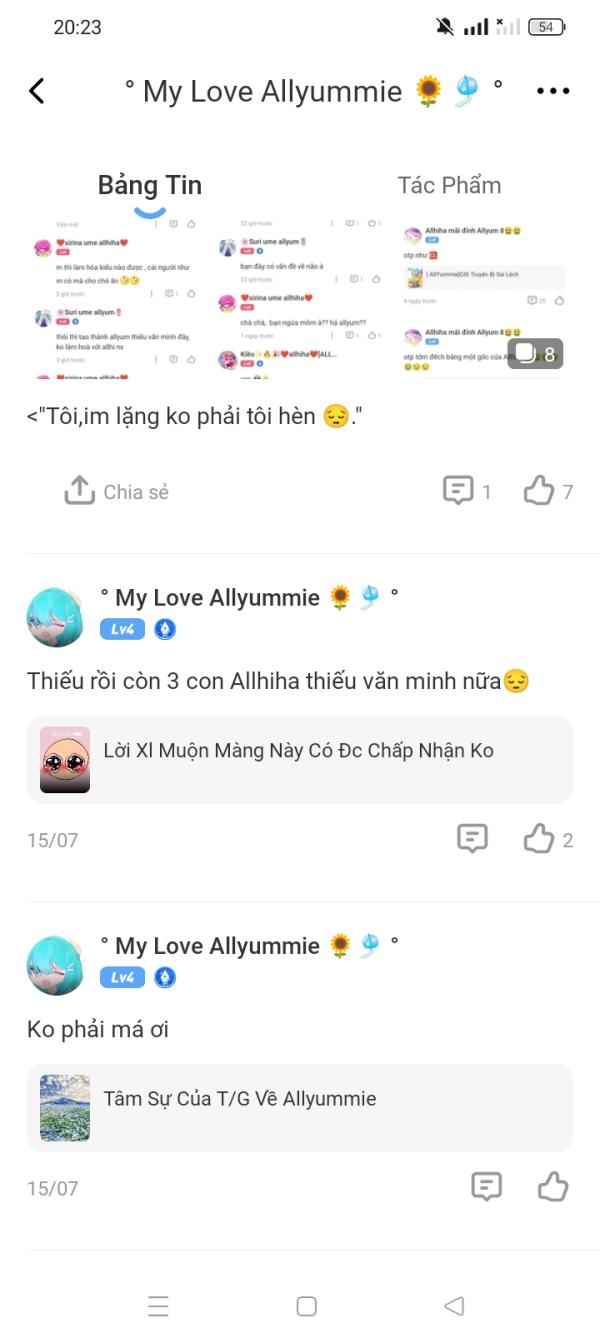Share the post via Chia sẻ
This screenshot has width=600, height=1343.
point(117,491)
